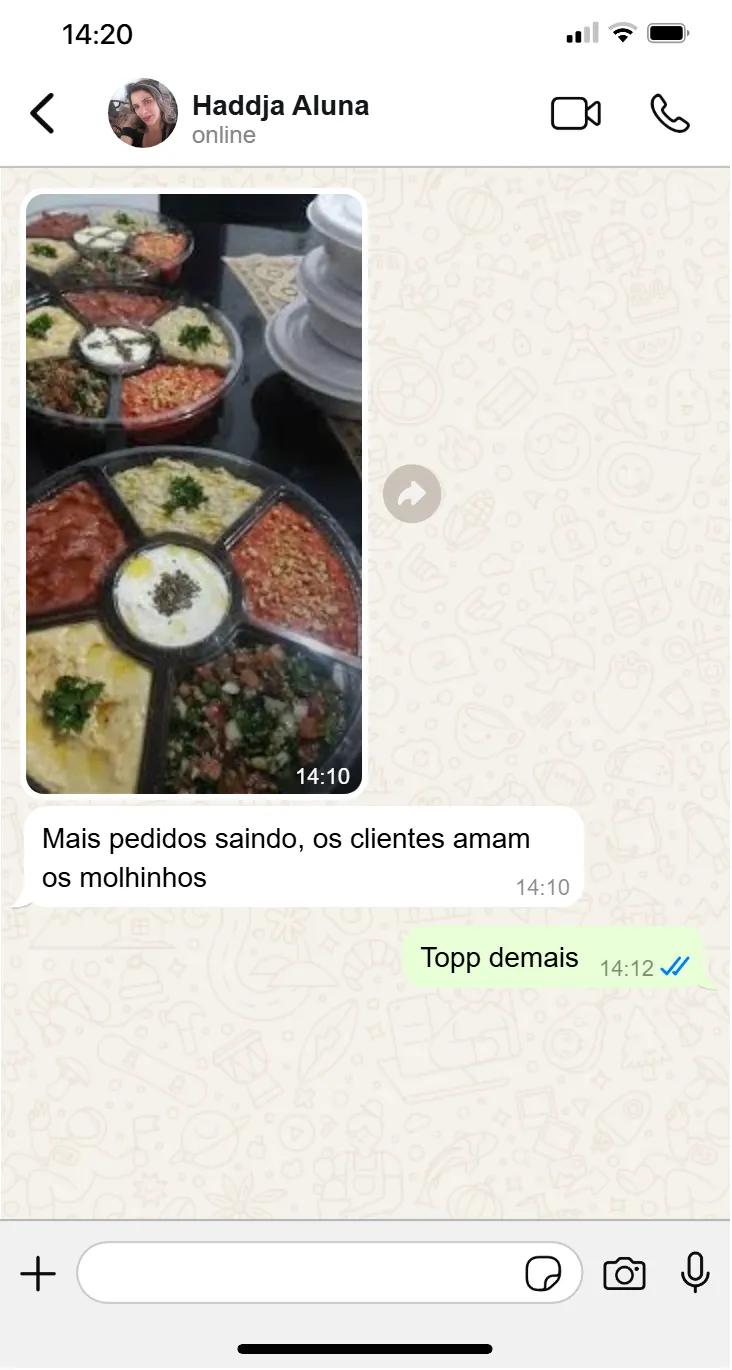Open the received food platter photo
Image resolution: width=732 pixels, height=1370 pixels.
pos(193,492)
